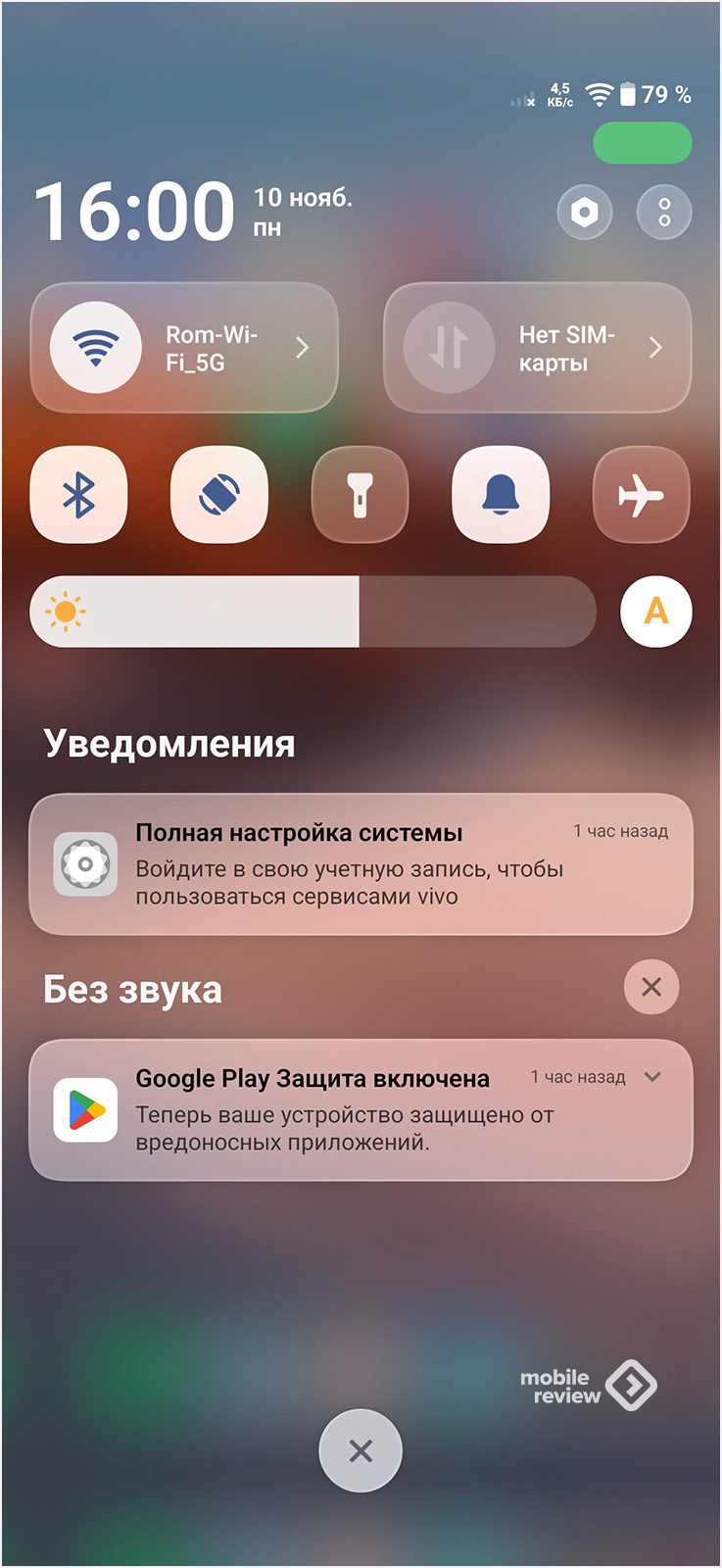
Task: Turn off Bluetooth
Action: pyautogui.click(x=78, y=494)
